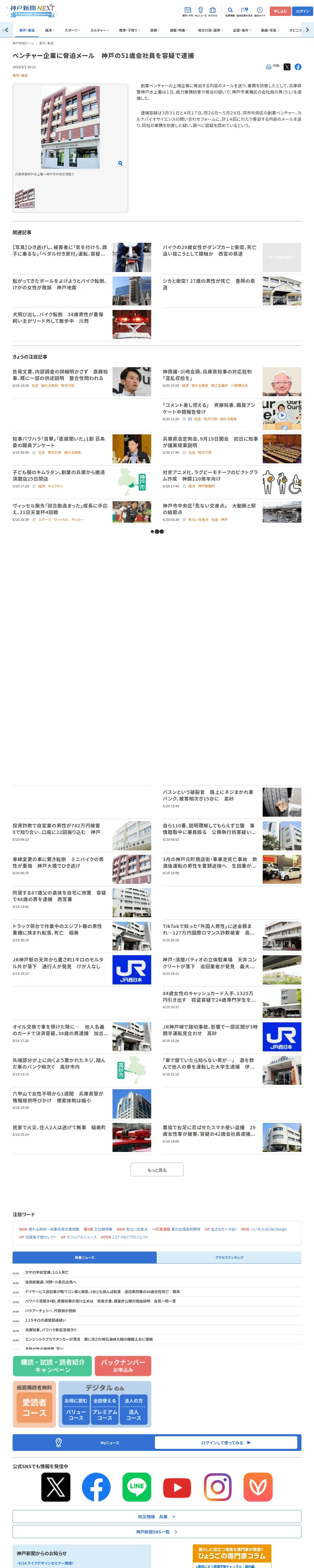
Task: Open the official YouTube channel icon
Action: pyautogui.click(x=177, y=1487)
